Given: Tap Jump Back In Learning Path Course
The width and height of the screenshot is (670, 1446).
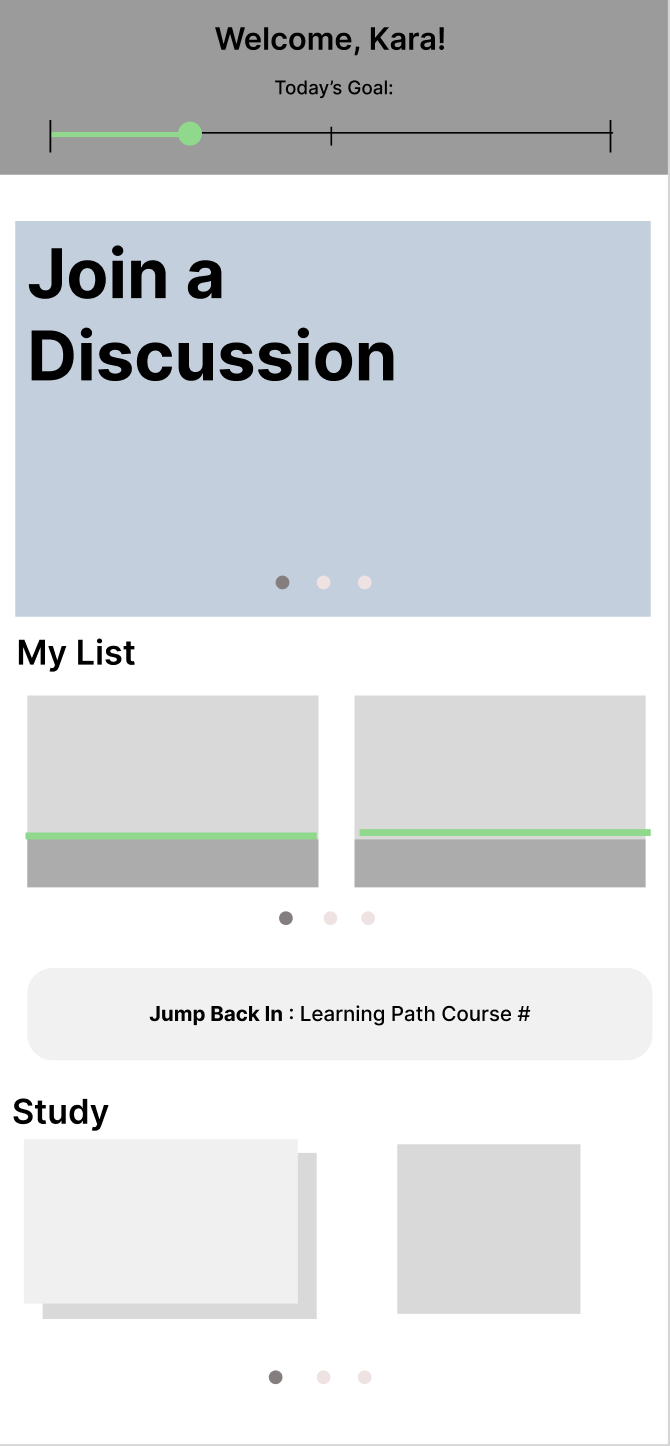Looking at the screenshot, I should click(x=339, y=1014).
